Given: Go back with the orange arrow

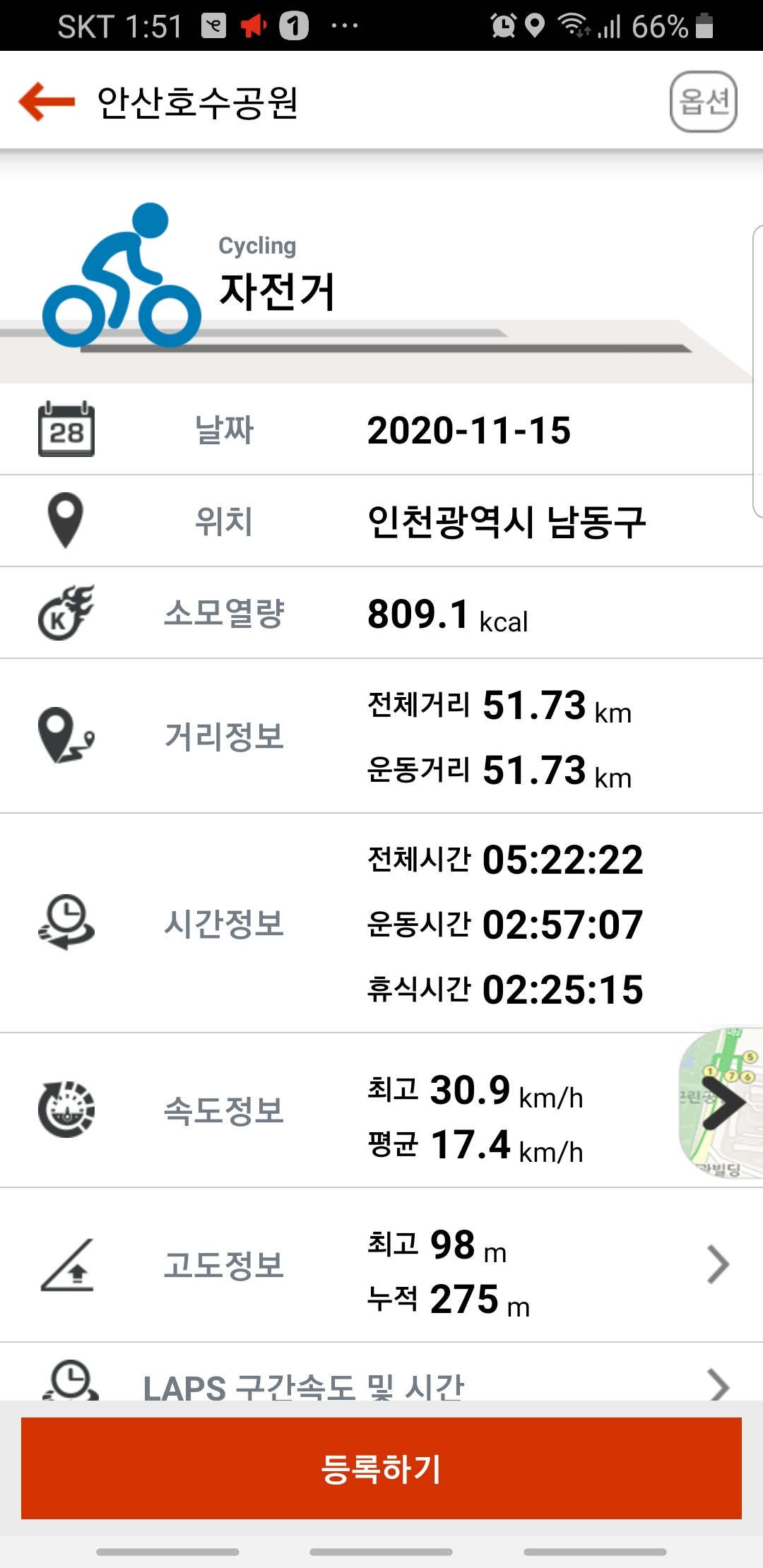Looking at the screenshot, I should pyautogui.click(x=47, y=102).
